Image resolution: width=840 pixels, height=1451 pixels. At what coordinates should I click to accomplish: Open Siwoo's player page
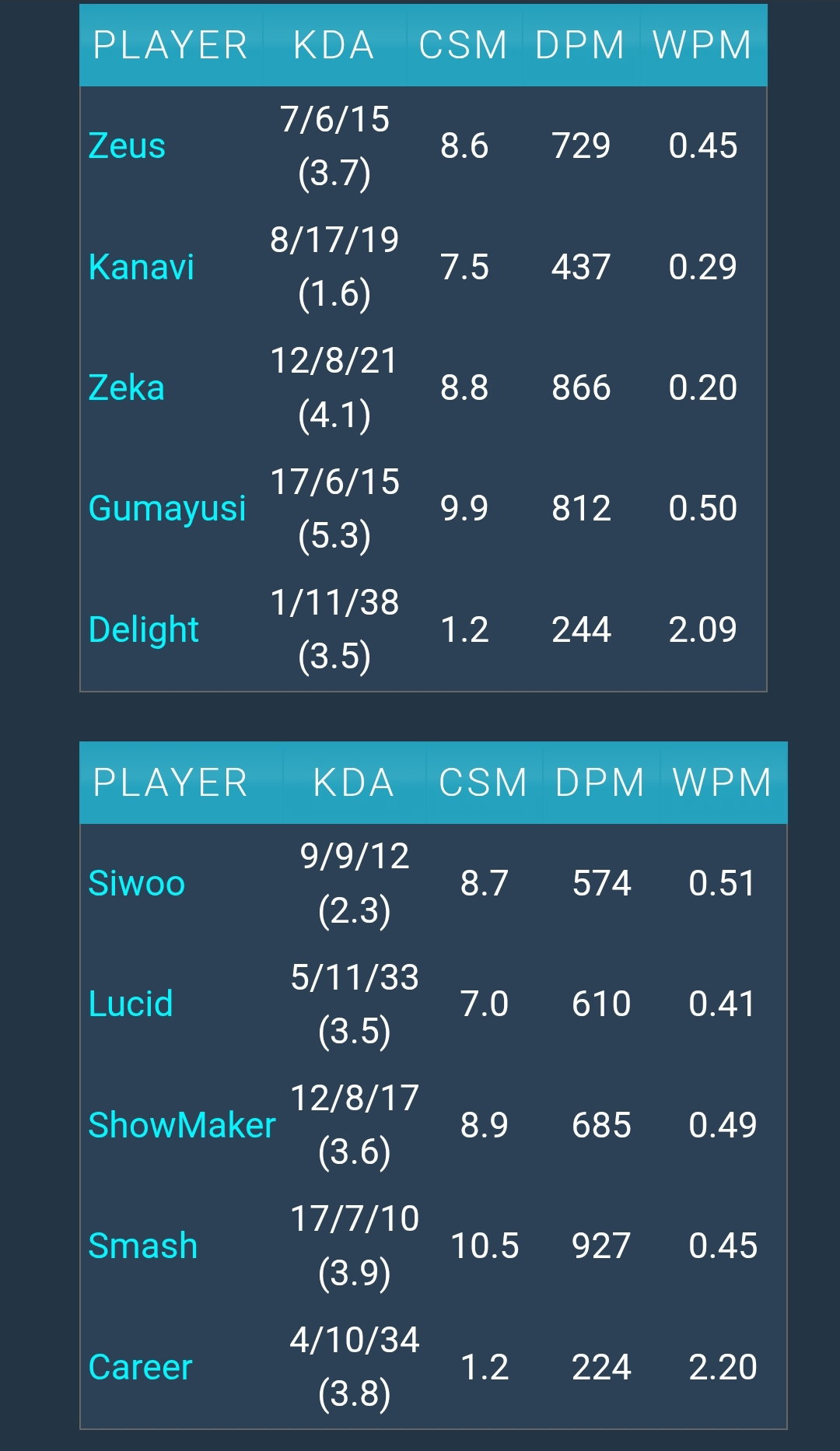[137, 884]
